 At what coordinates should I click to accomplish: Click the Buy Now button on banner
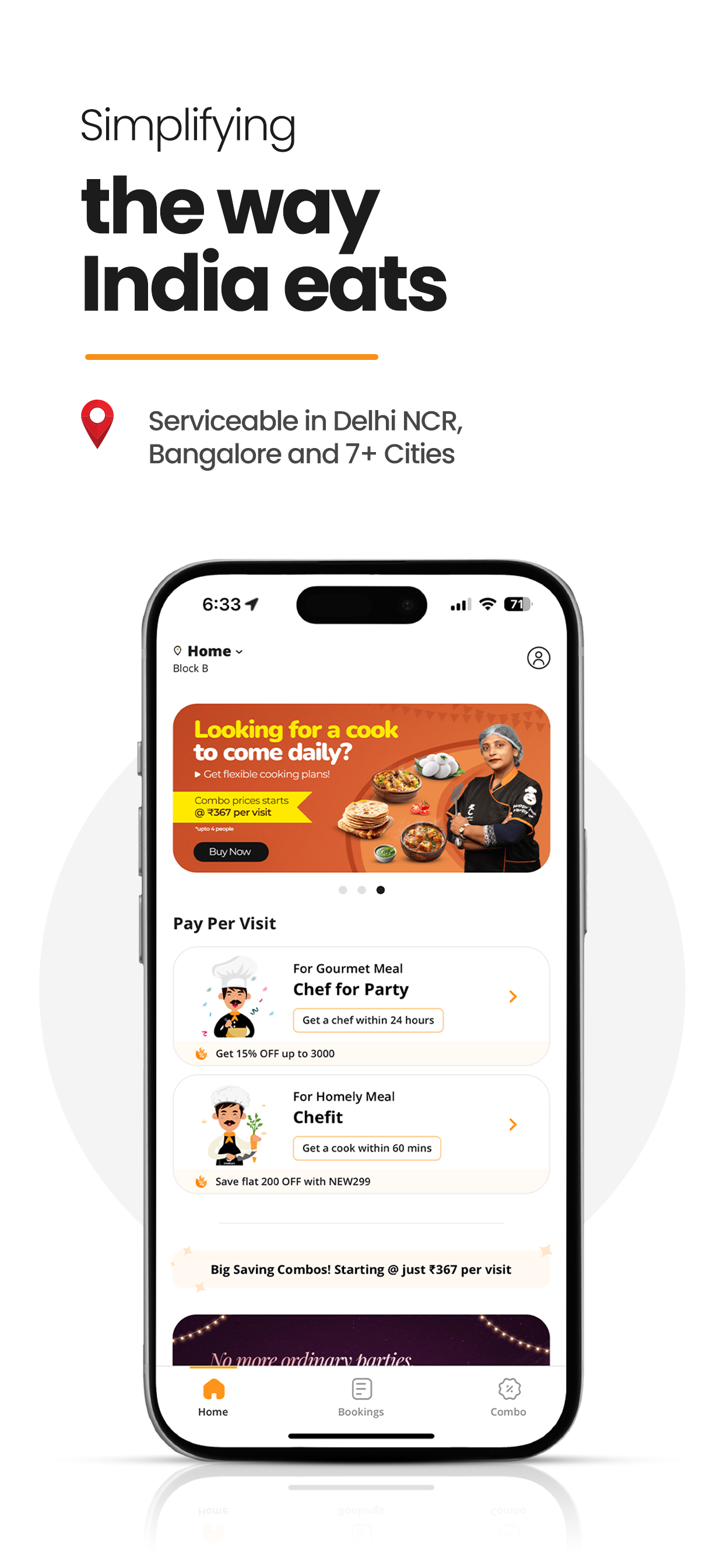tap(231, 852)
